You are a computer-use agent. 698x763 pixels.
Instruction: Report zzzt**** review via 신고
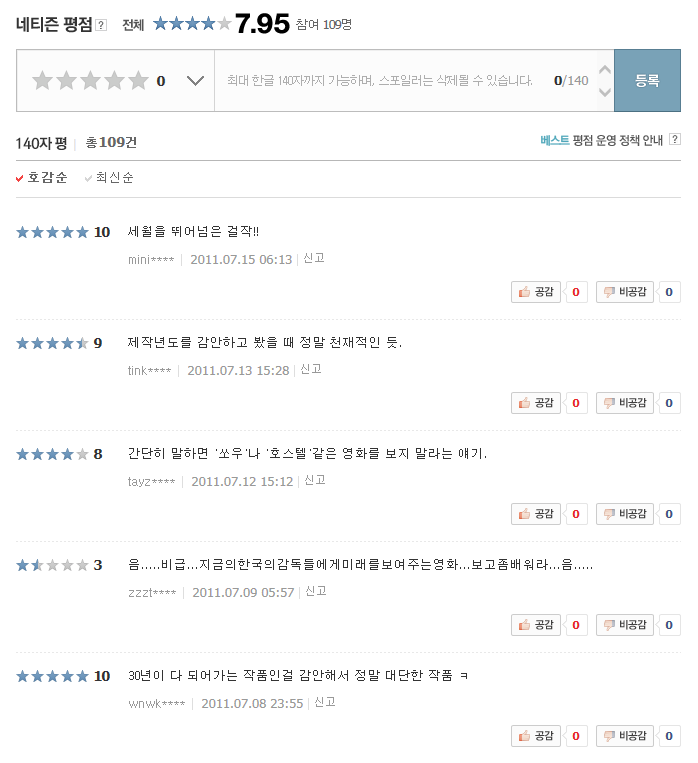pyautogui.click(x=316, y=591)
